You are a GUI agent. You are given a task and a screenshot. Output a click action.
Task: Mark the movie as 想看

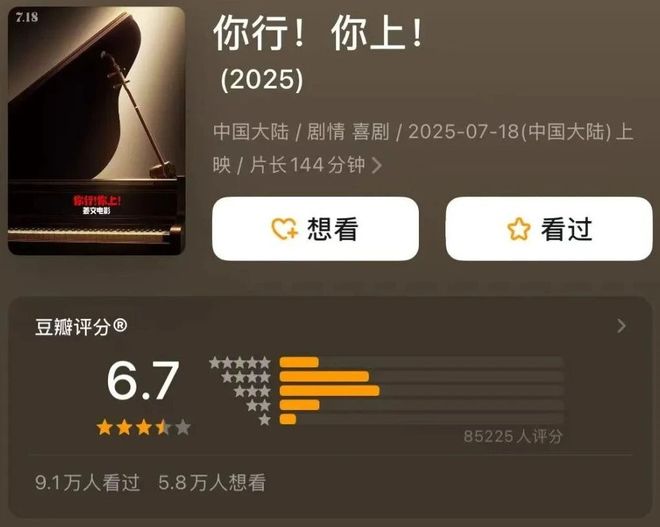pyautogui.click(x=315, y=229)
